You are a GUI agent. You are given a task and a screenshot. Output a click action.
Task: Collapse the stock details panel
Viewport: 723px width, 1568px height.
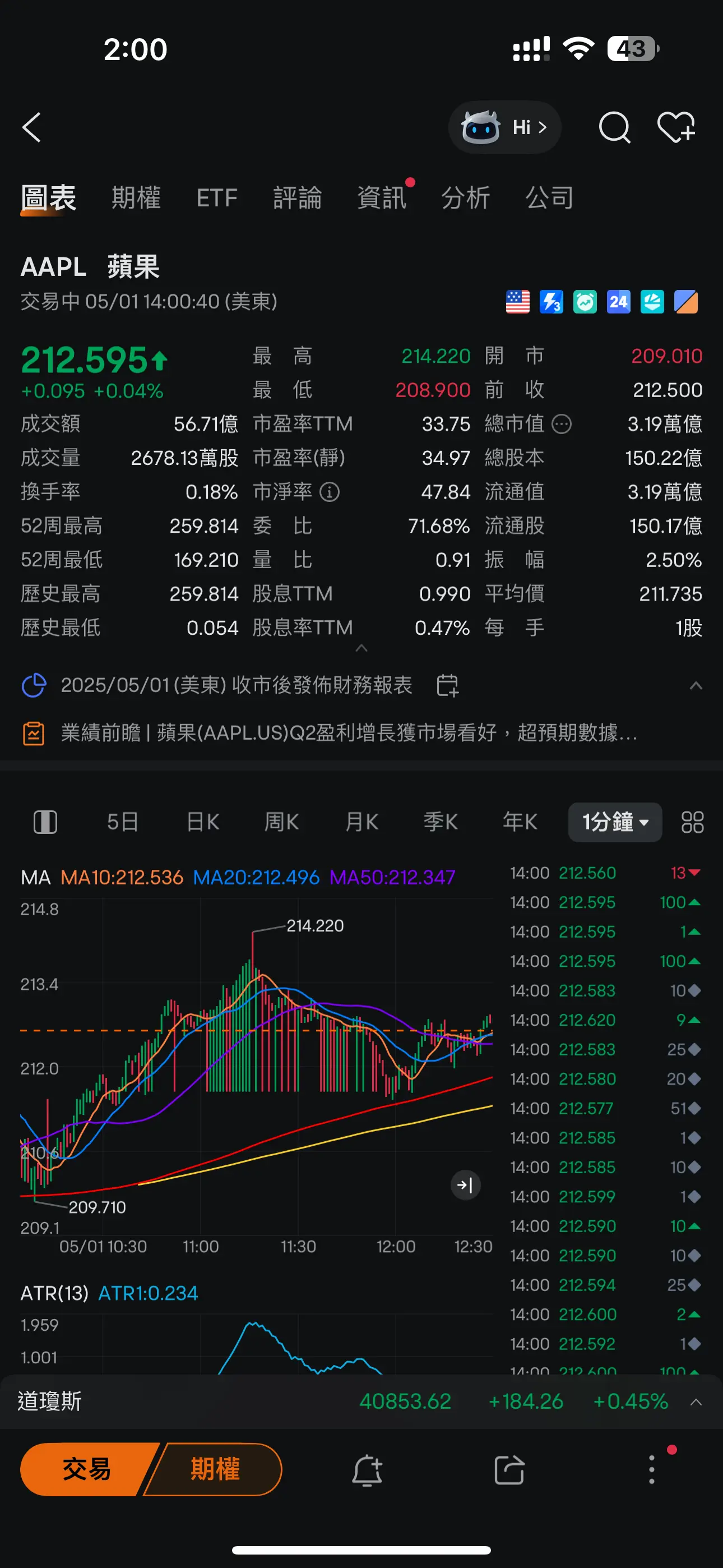[361, 648]
